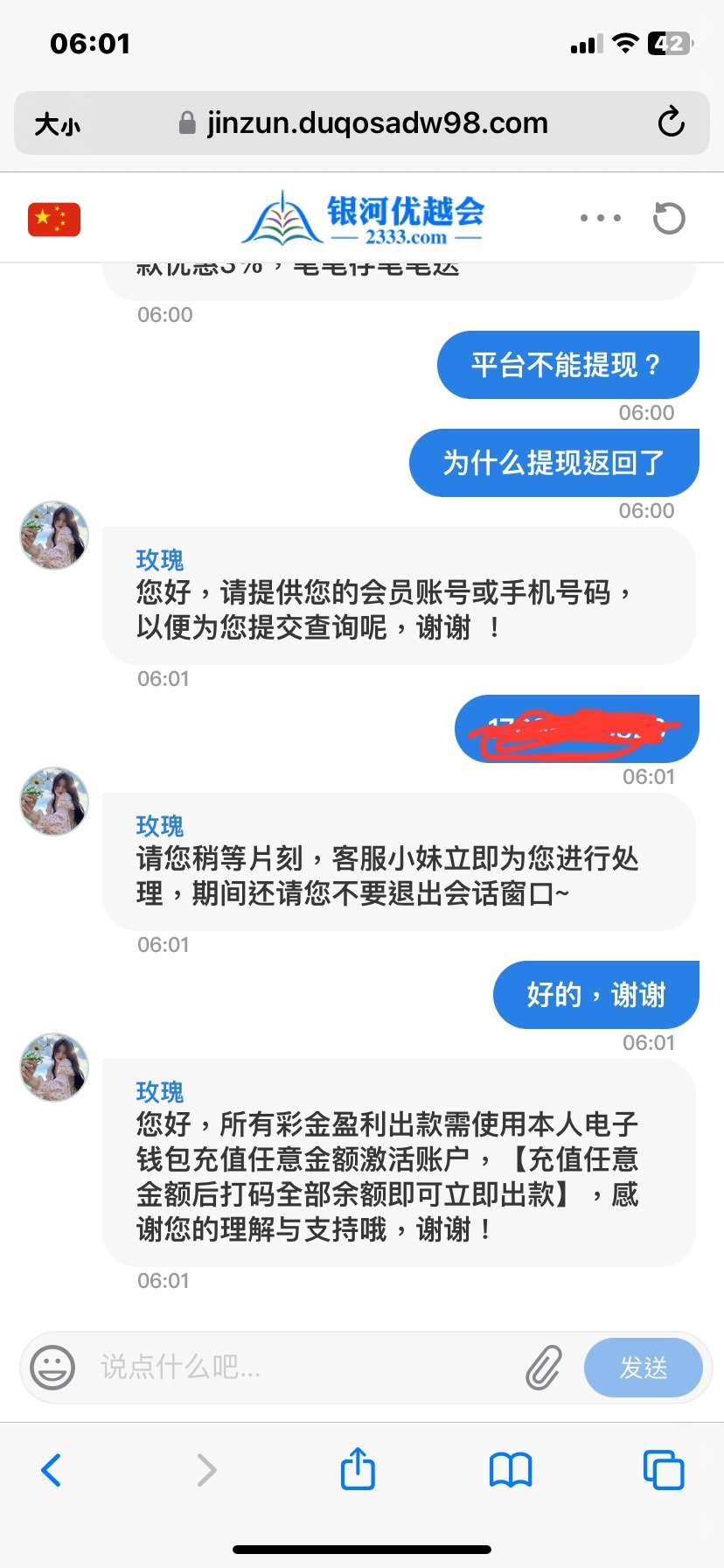The height and width of the screenshot is (1568, 724).
Task: Show open Safari tabs
Action: click(x=663, y=1470)
